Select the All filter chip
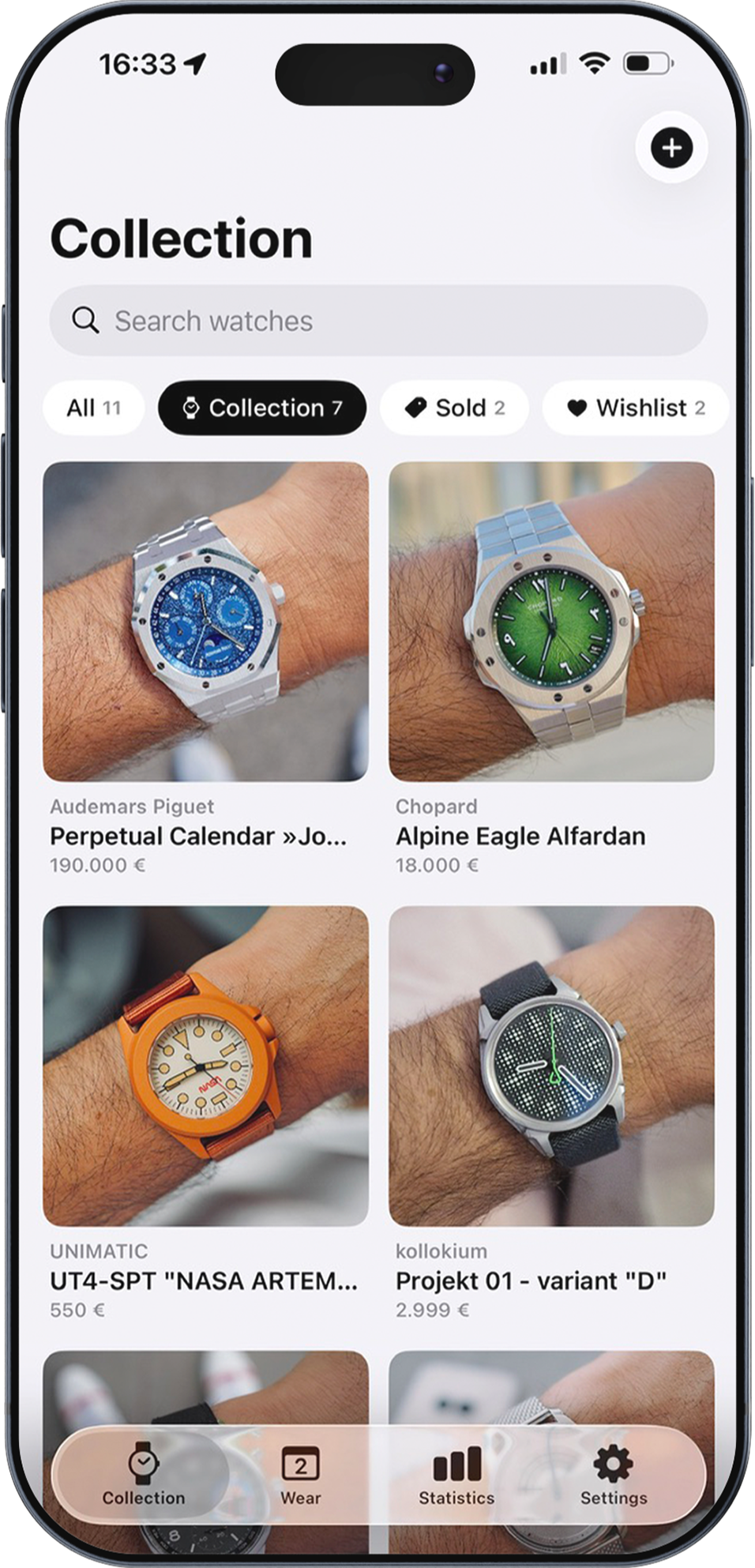The height and width of the screenshot is (1568, 755). click(93, 408)
